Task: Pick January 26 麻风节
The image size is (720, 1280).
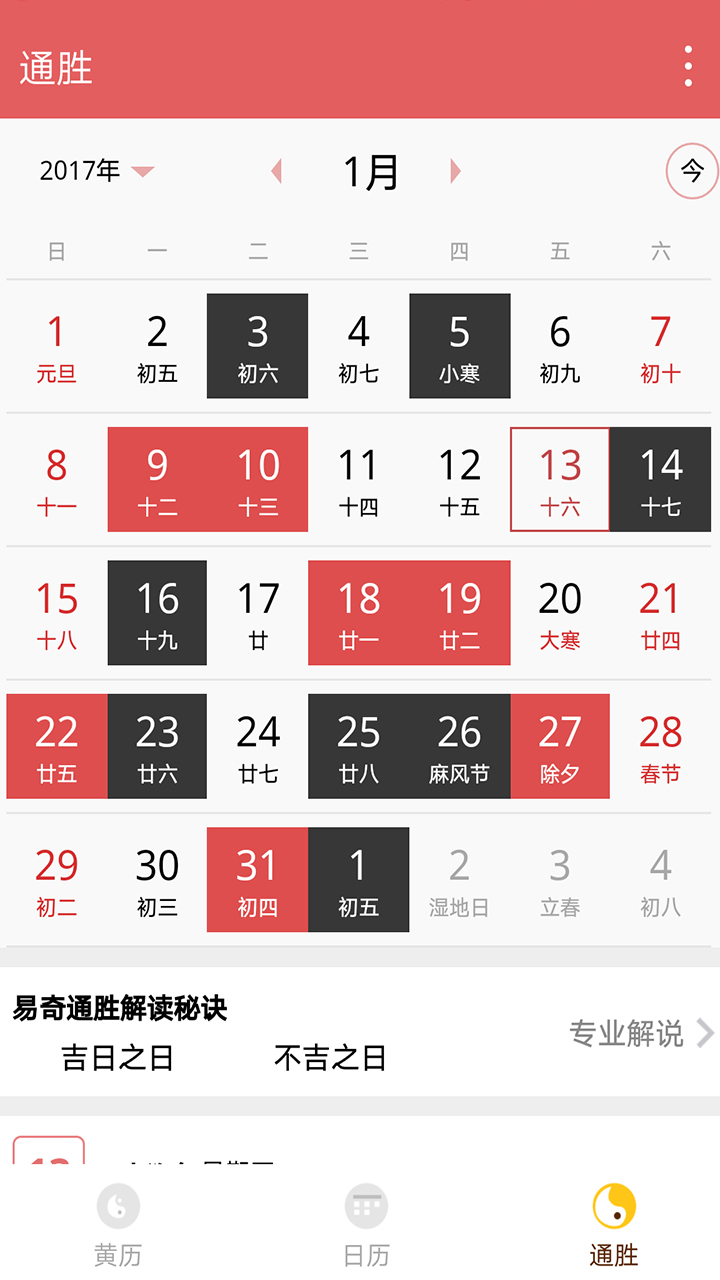Action: (459, 747)
